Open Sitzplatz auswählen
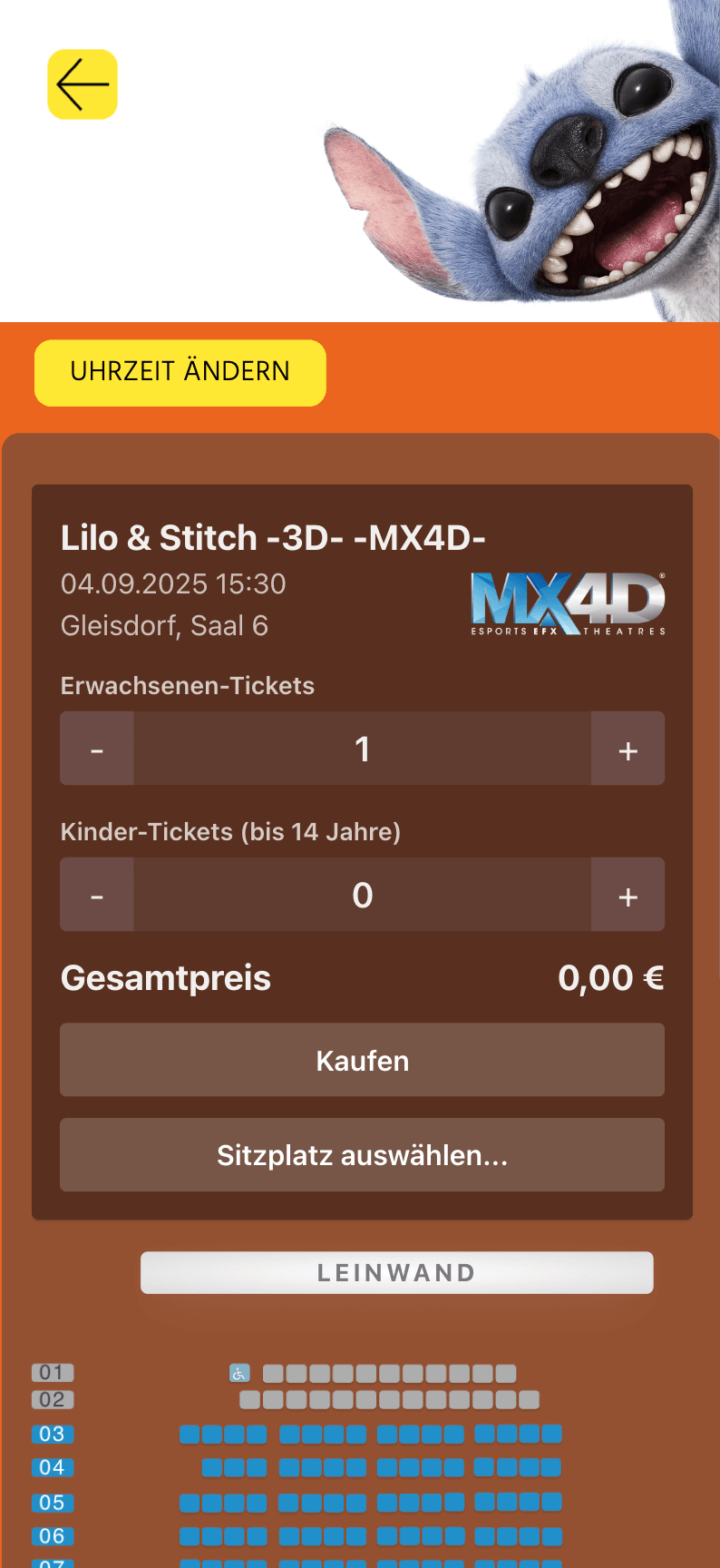Viewport: 720px width, 1568px height. [362, 1155]
